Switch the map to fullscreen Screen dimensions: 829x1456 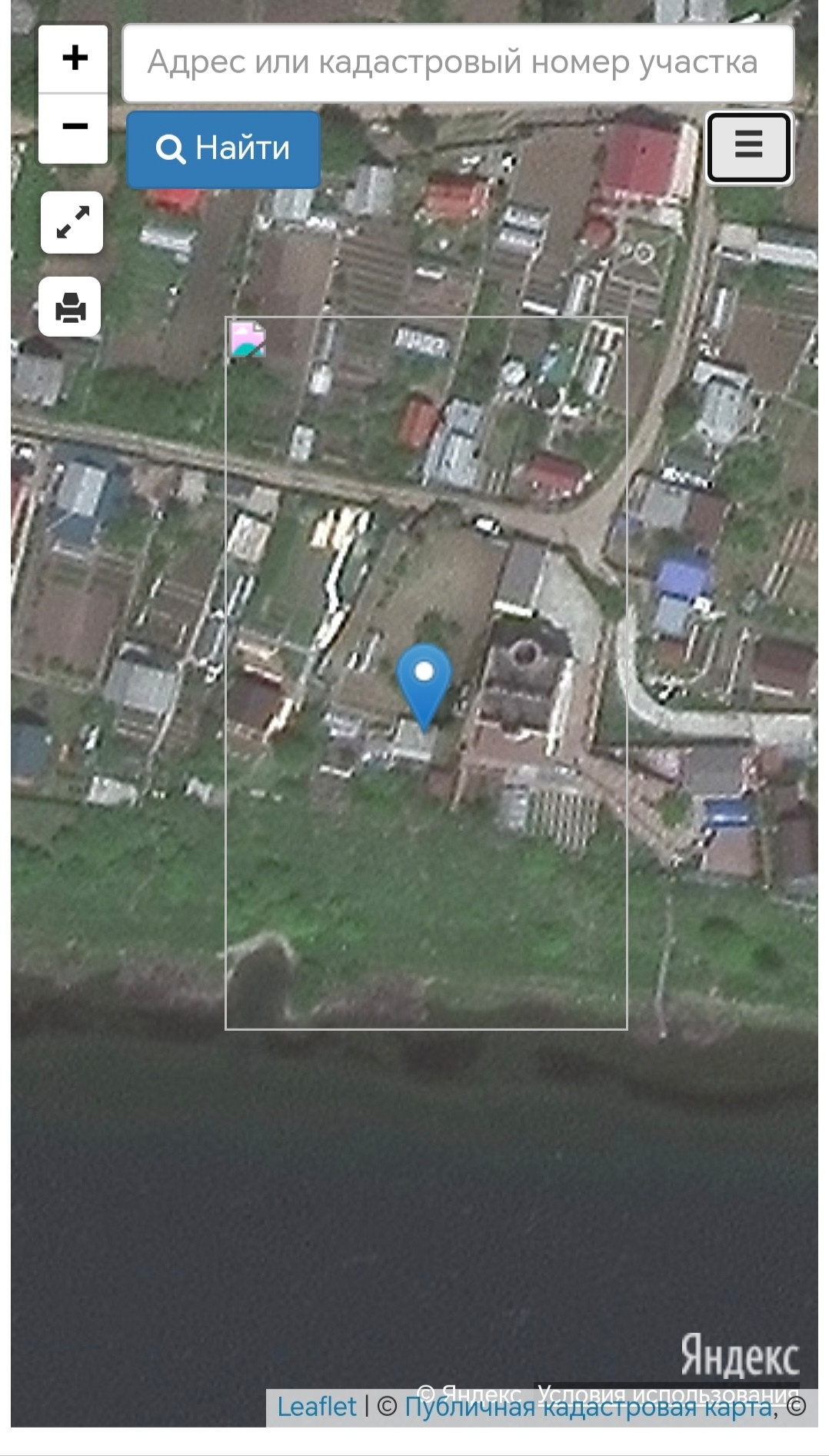point(72,223)
